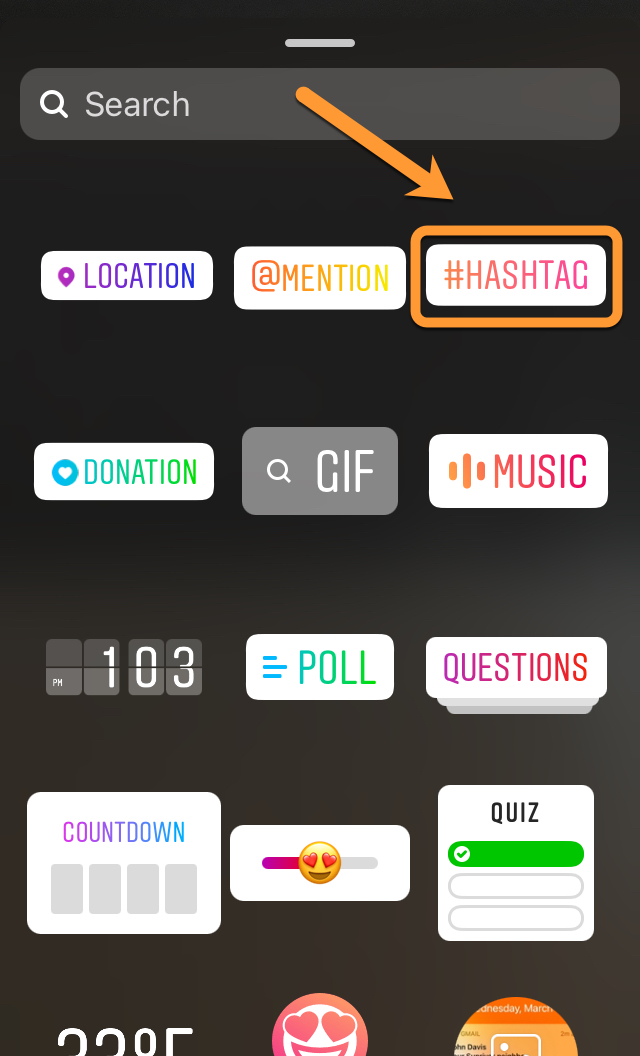Add the Countdown sticker
The height and width of the screenshot is (1056, 640).
click(x=124, y=862)
